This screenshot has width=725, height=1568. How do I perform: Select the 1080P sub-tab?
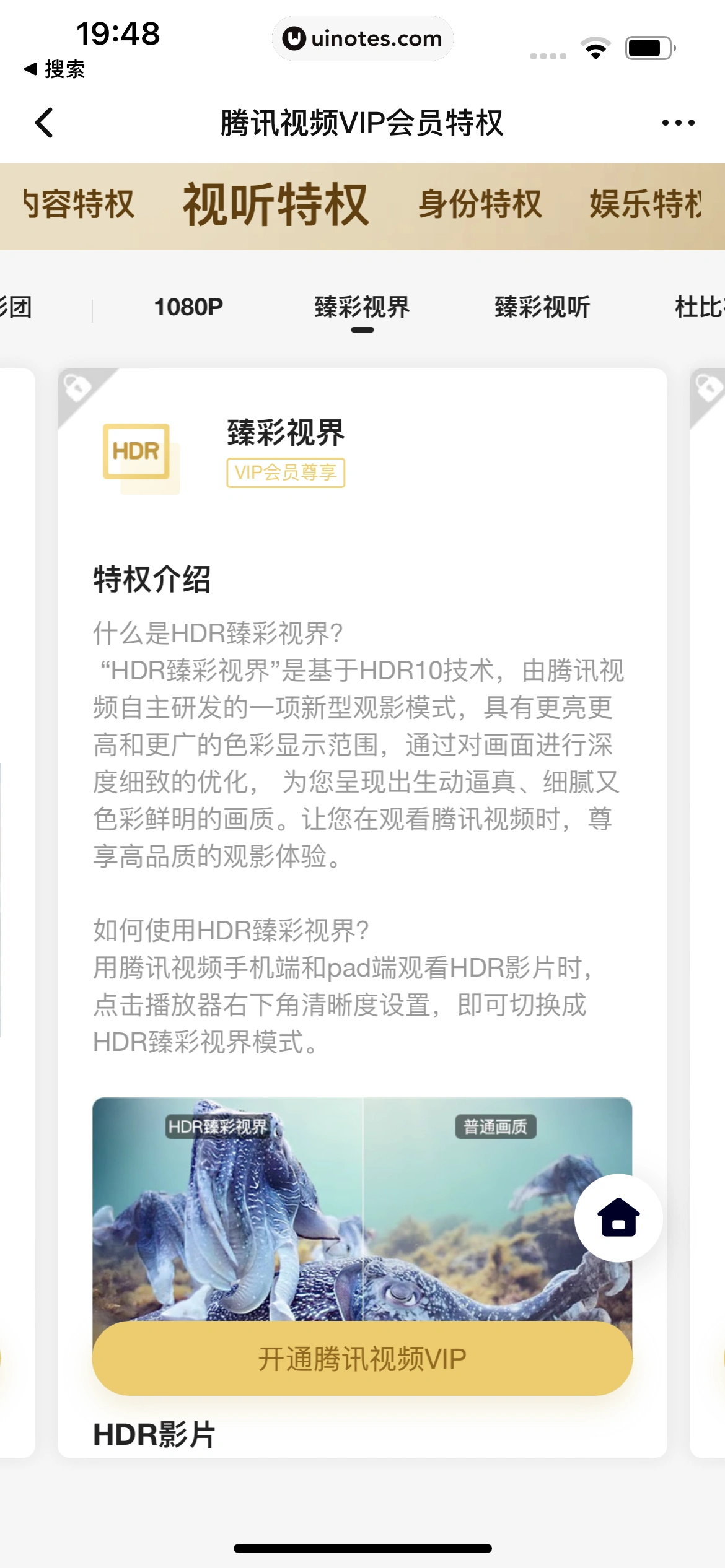188,307
